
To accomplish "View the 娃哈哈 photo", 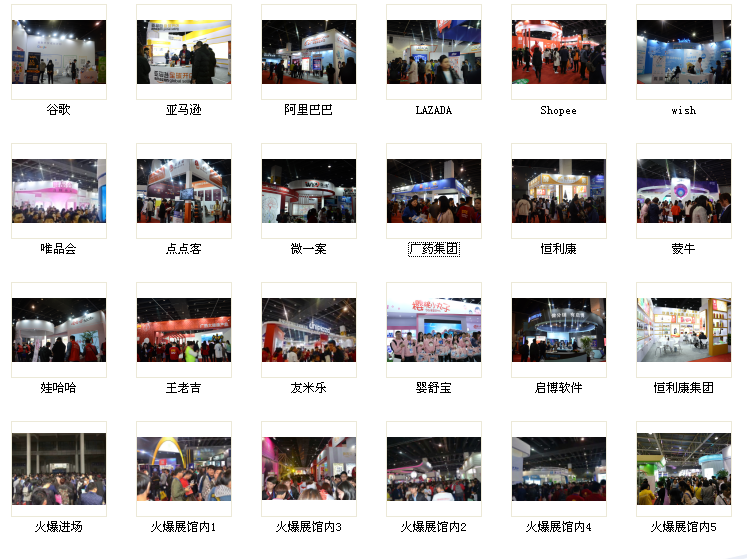I will tap(58, 330).
